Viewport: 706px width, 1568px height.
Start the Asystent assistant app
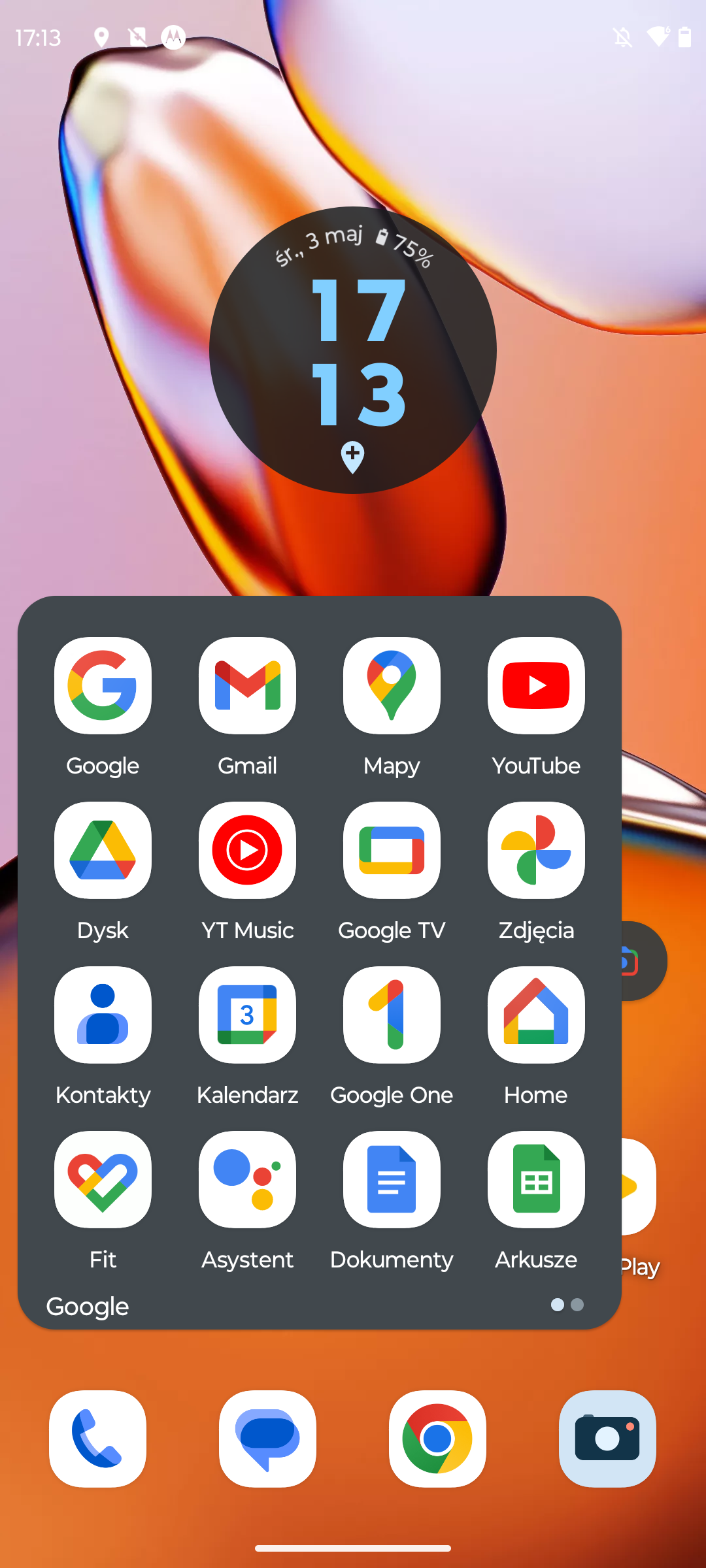[x=247, y=1180]
